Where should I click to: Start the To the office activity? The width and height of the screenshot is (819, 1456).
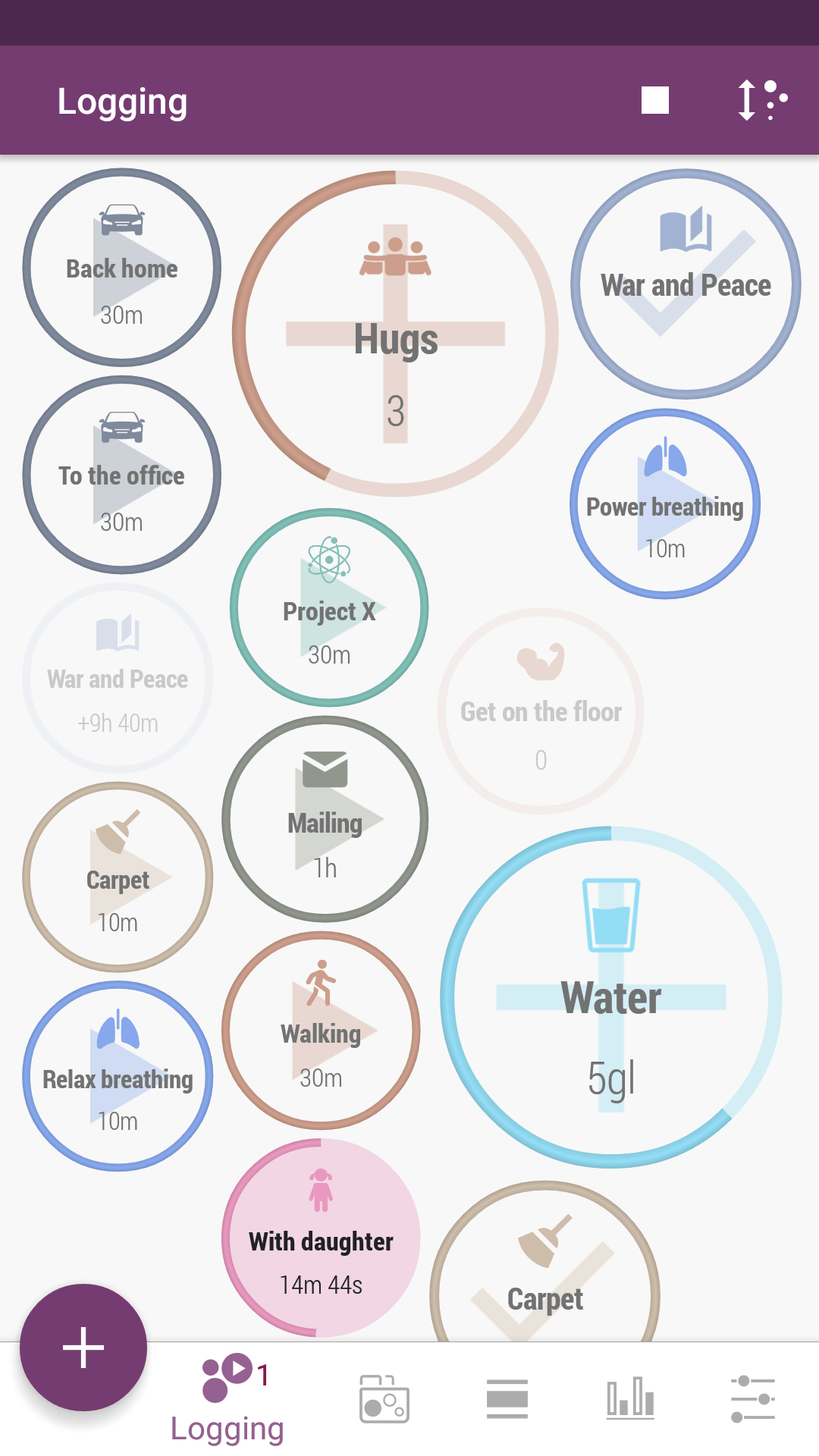122,475
